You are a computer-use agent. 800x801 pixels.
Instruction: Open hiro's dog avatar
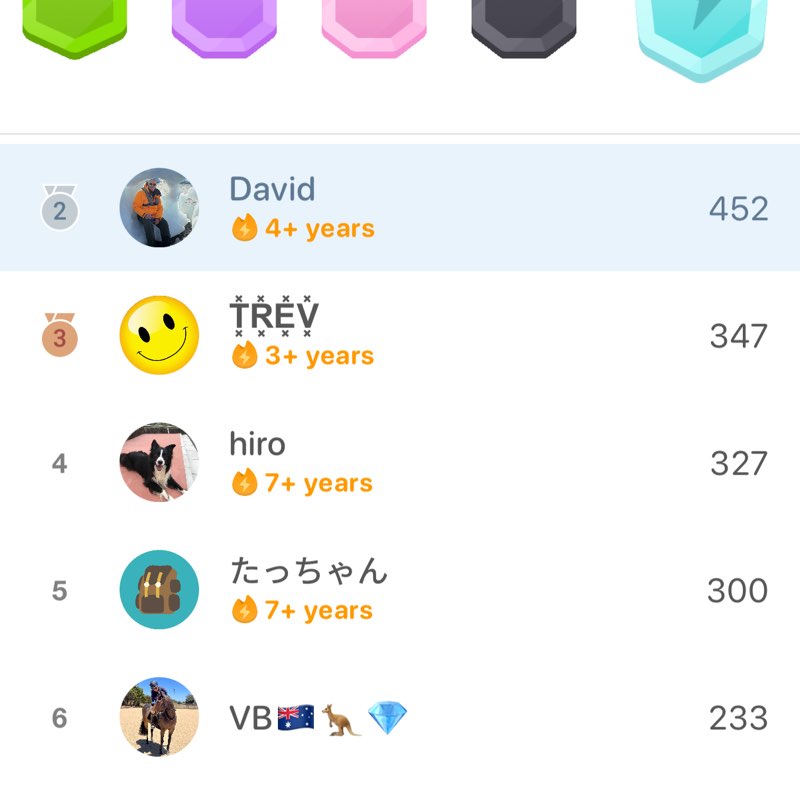pyautogui.click(x=159, y=462)
